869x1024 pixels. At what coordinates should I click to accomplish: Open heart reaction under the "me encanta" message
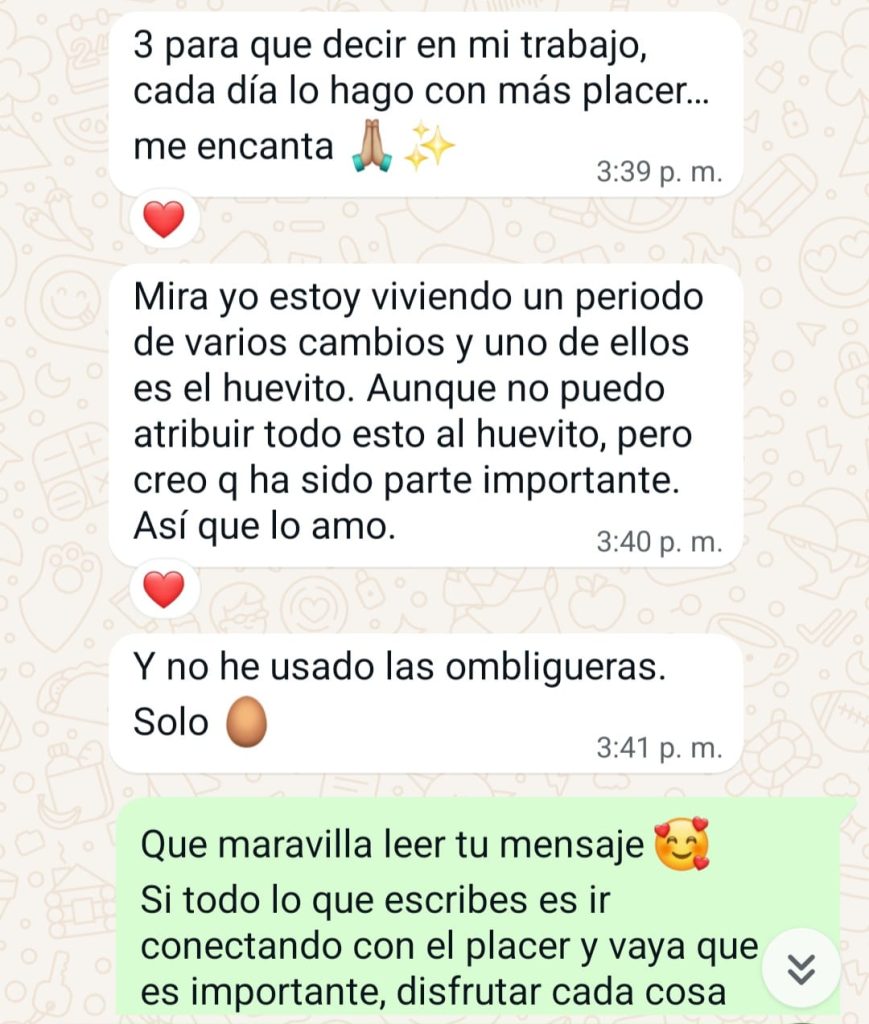tap(164, 220)
